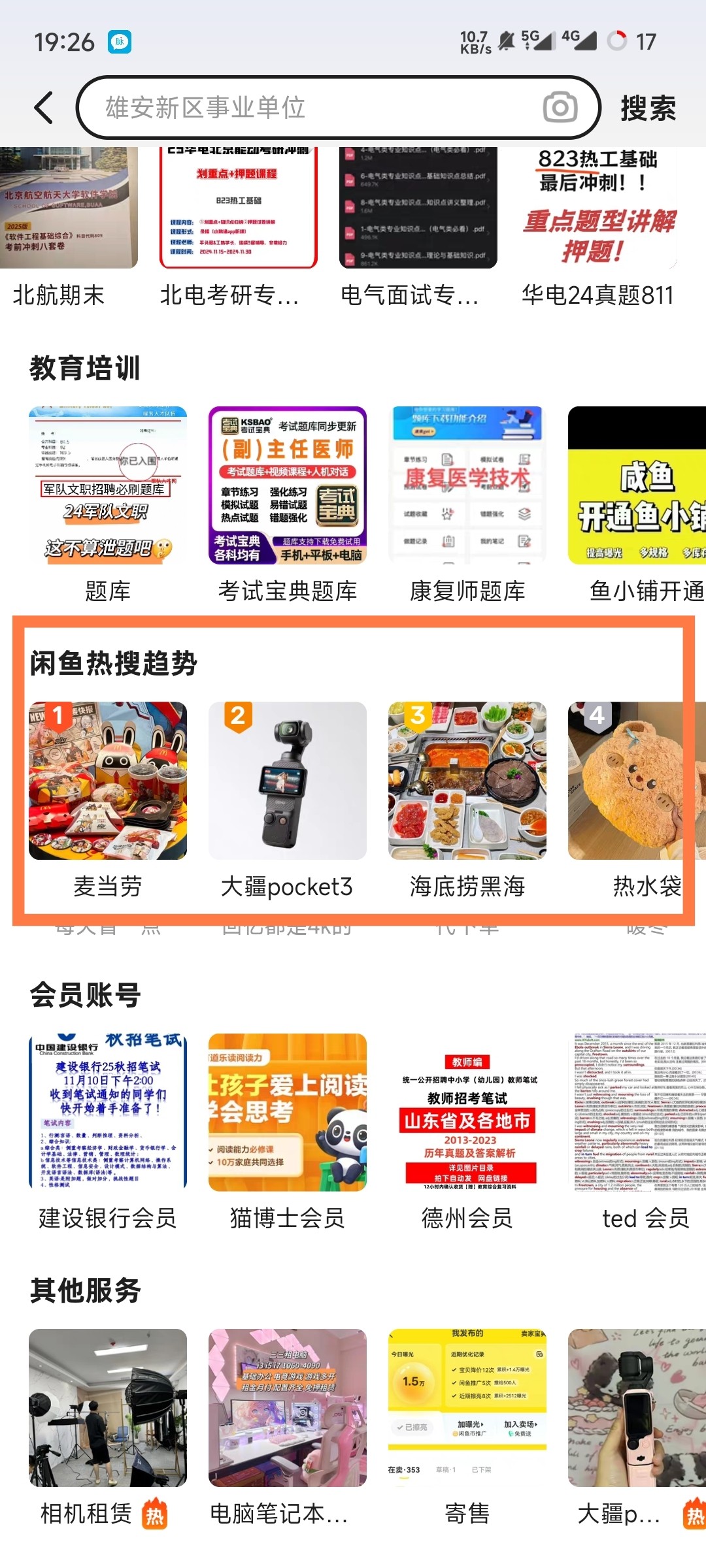
Task: Open camera image search icon
Action: (x=560, y=108)
